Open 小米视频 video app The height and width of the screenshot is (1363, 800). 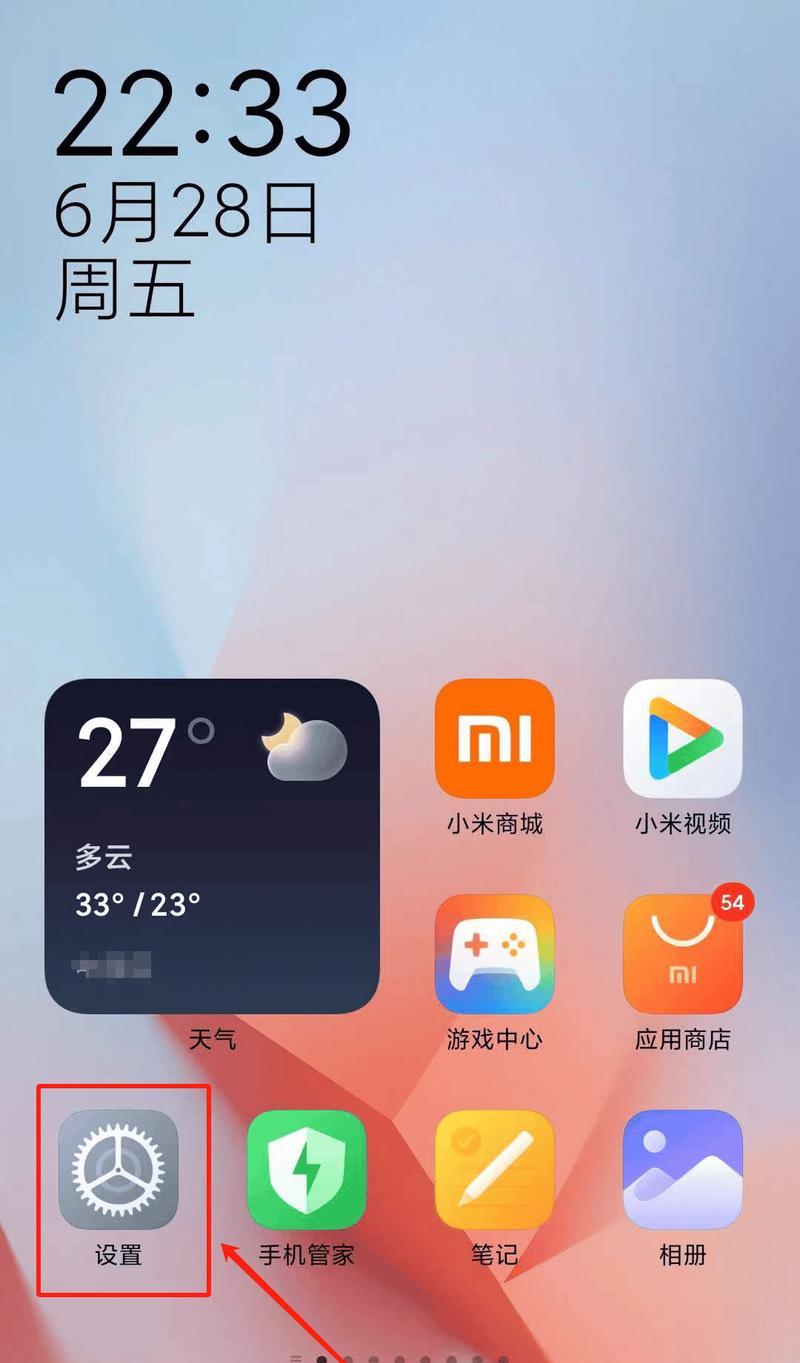coord(682,738)
